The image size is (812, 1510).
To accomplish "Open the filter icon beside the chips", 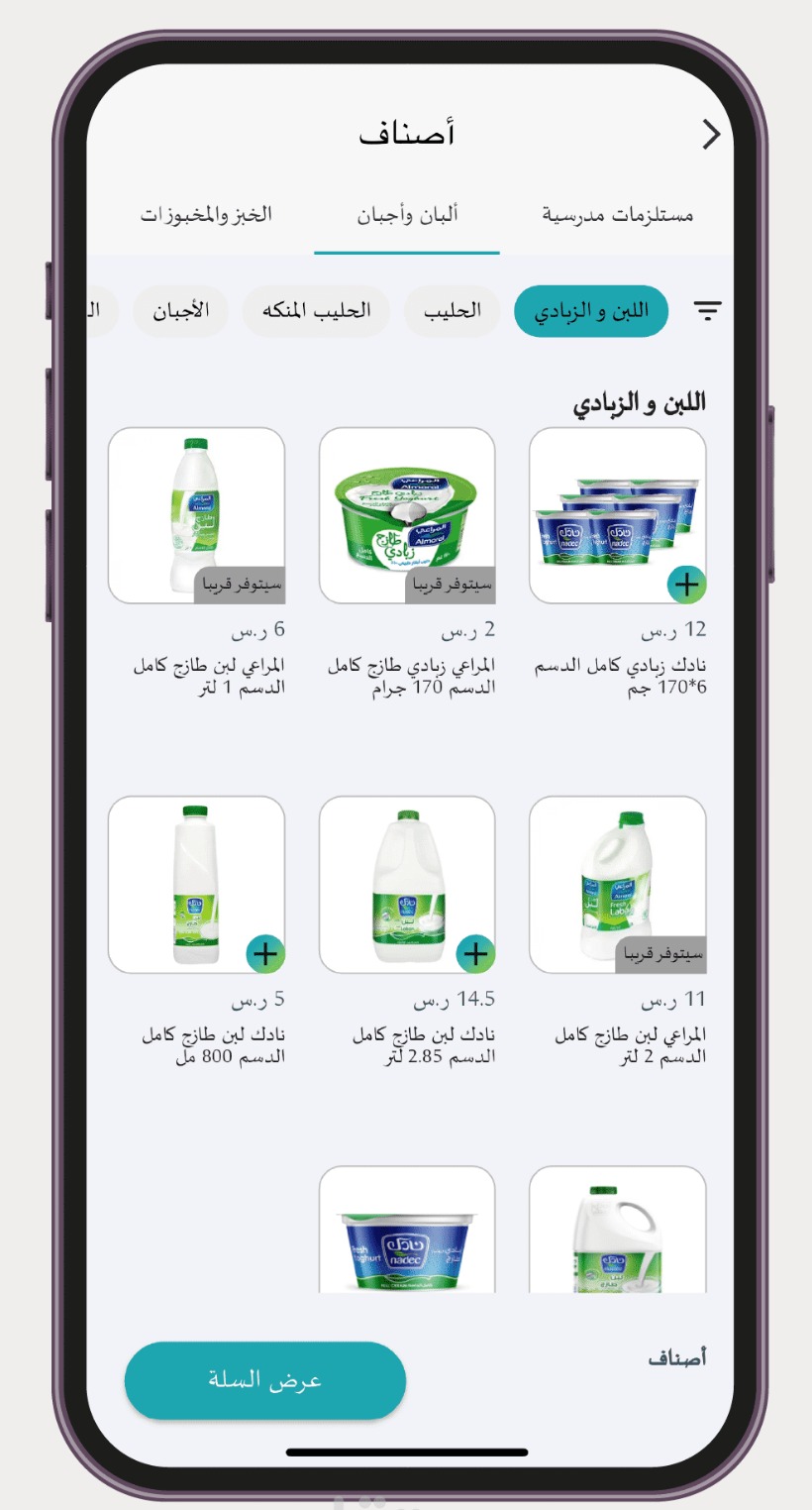I will [x=707, y=311].
